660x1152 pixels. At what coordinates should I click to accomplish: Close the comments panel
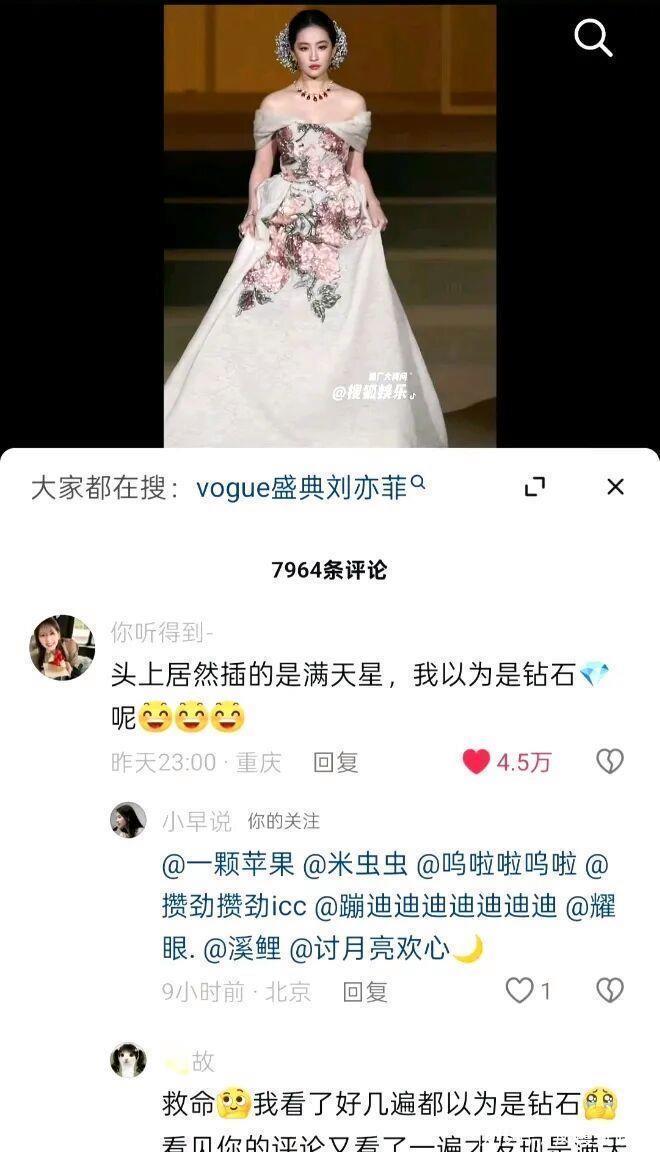click(x=615, y=487)
